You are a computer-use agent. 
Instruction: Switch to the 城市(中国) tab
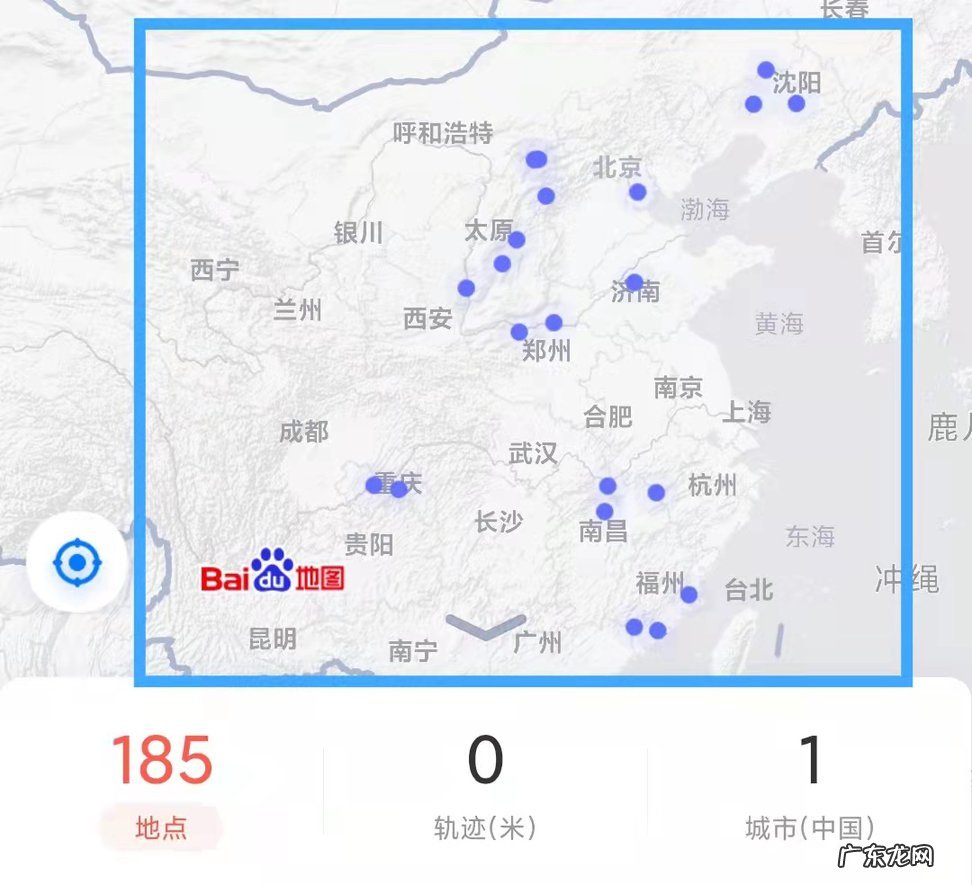coord(810,787)
